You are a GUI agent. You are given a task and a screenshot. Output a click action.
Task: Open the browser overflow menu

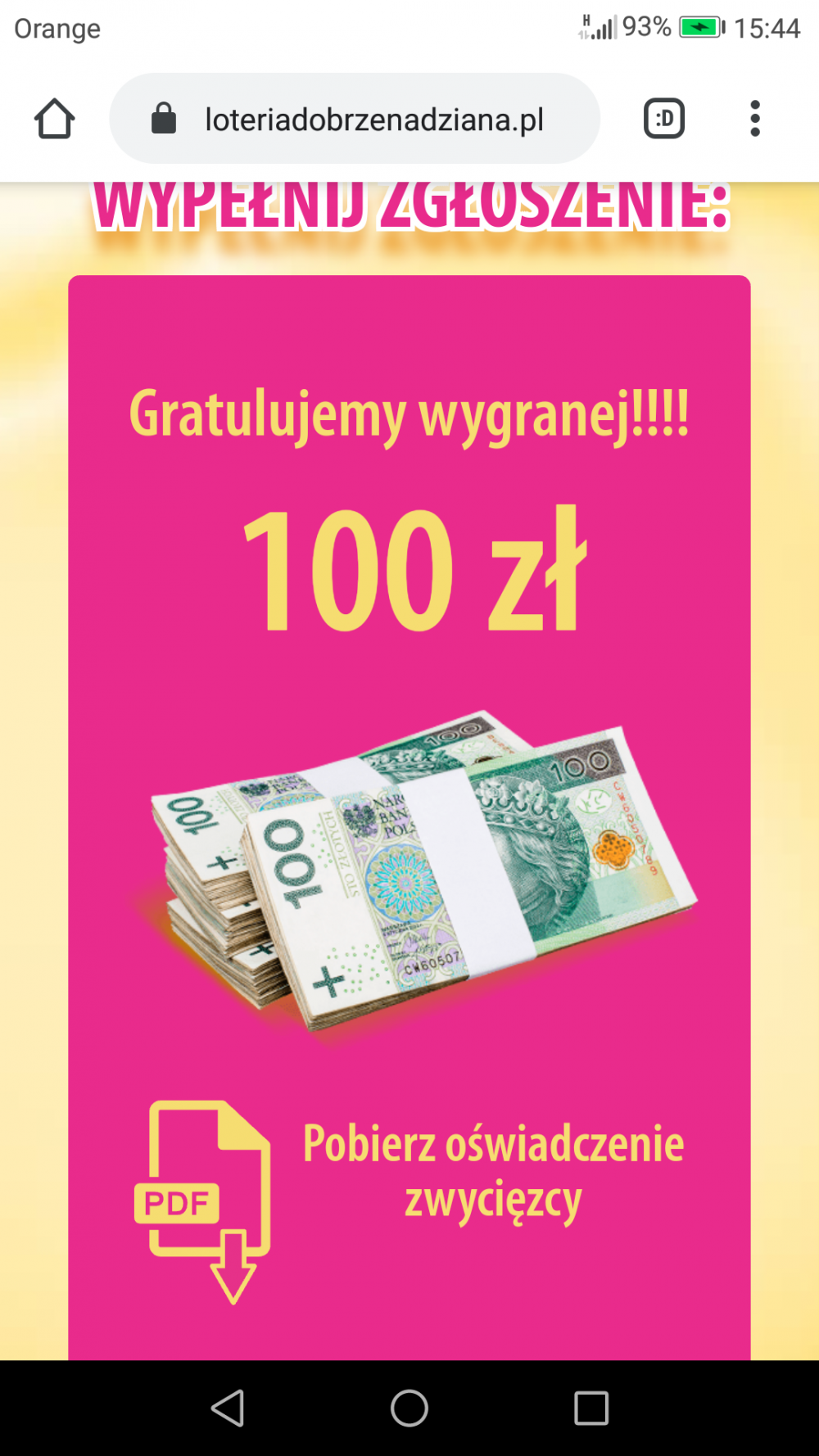(754, 120)
